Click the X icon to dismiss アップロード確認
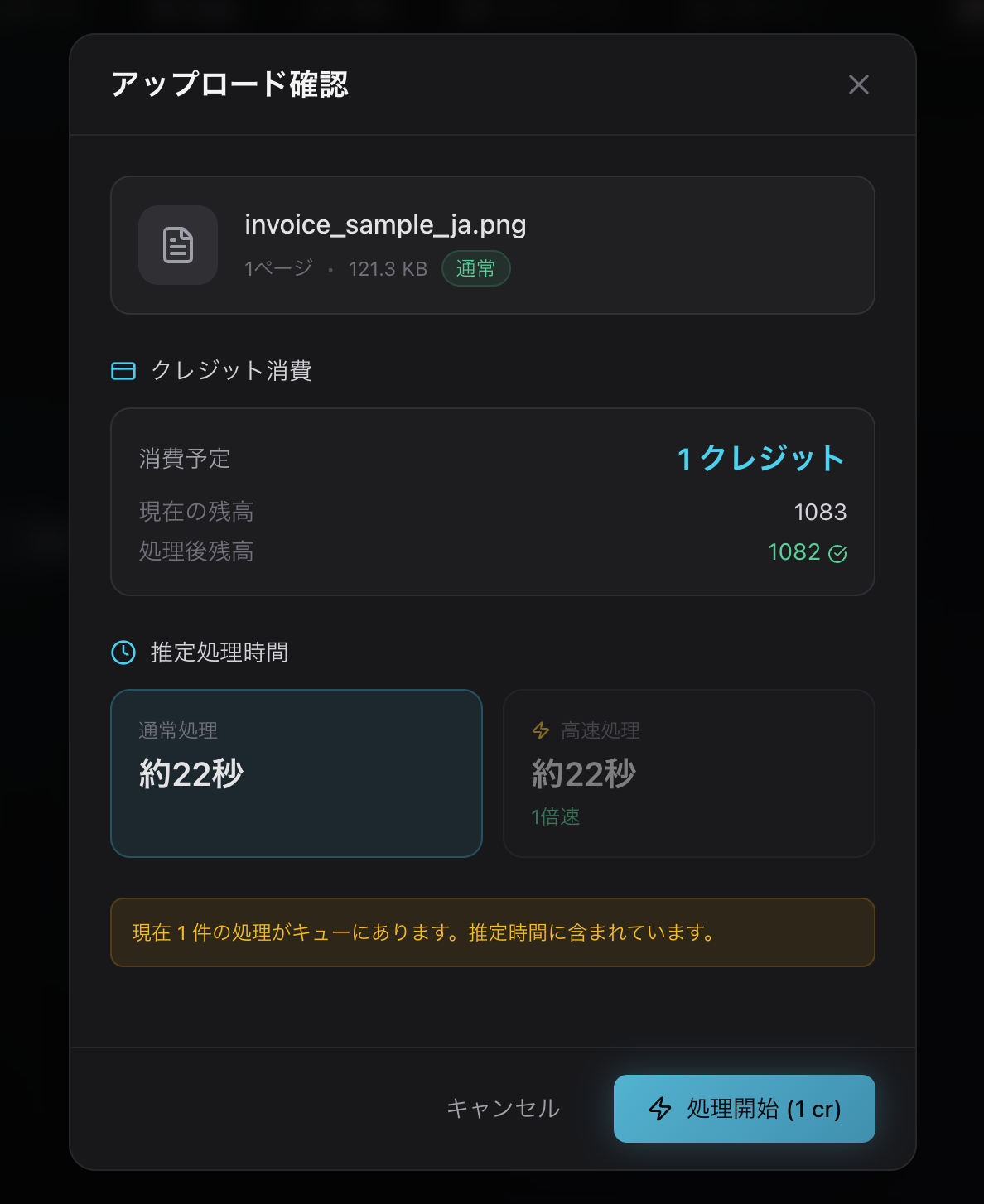Viewport: 984px width, 1204px height. coord(858,84)
